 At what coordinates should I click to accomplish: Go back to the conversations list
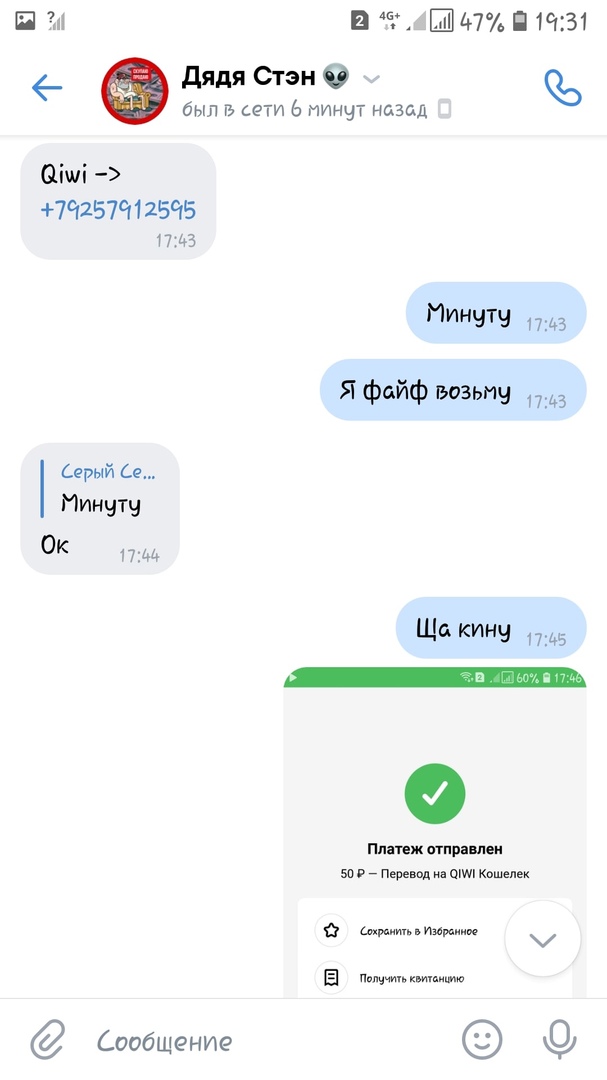tap(47, 88)
